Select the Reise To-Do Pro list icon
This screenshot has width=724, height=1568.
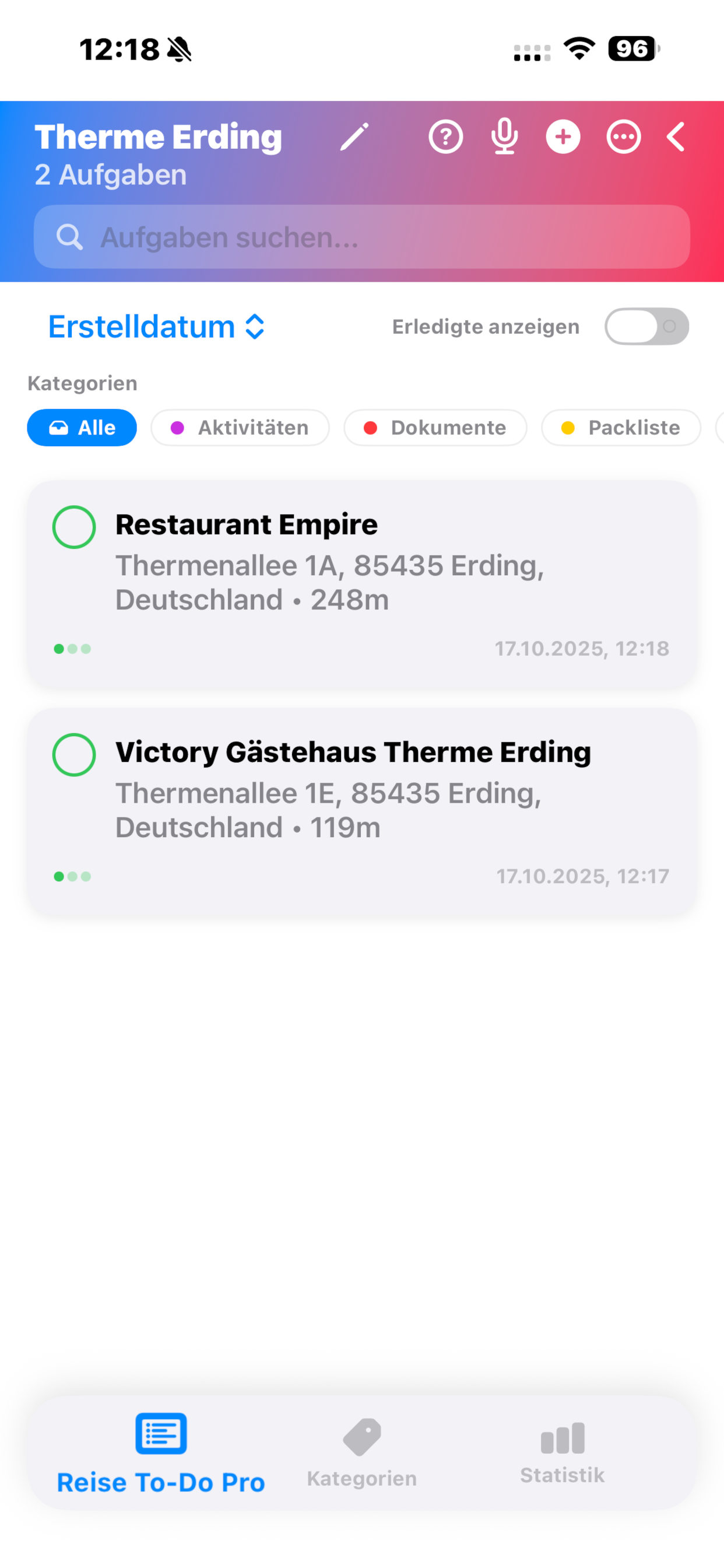161,1437
